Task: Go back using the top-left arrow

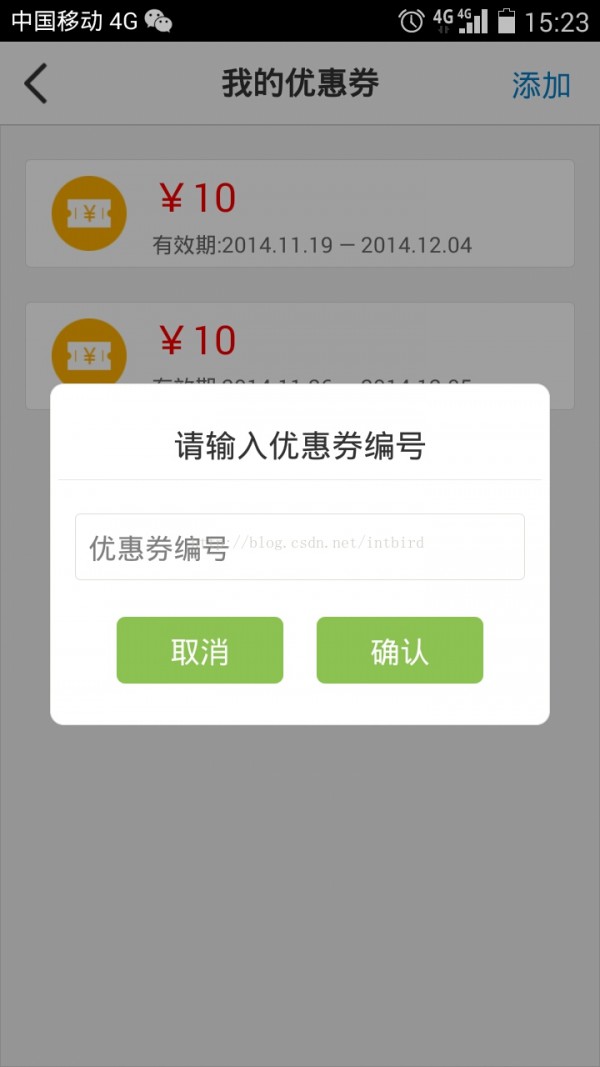Action: pos(36,84)
